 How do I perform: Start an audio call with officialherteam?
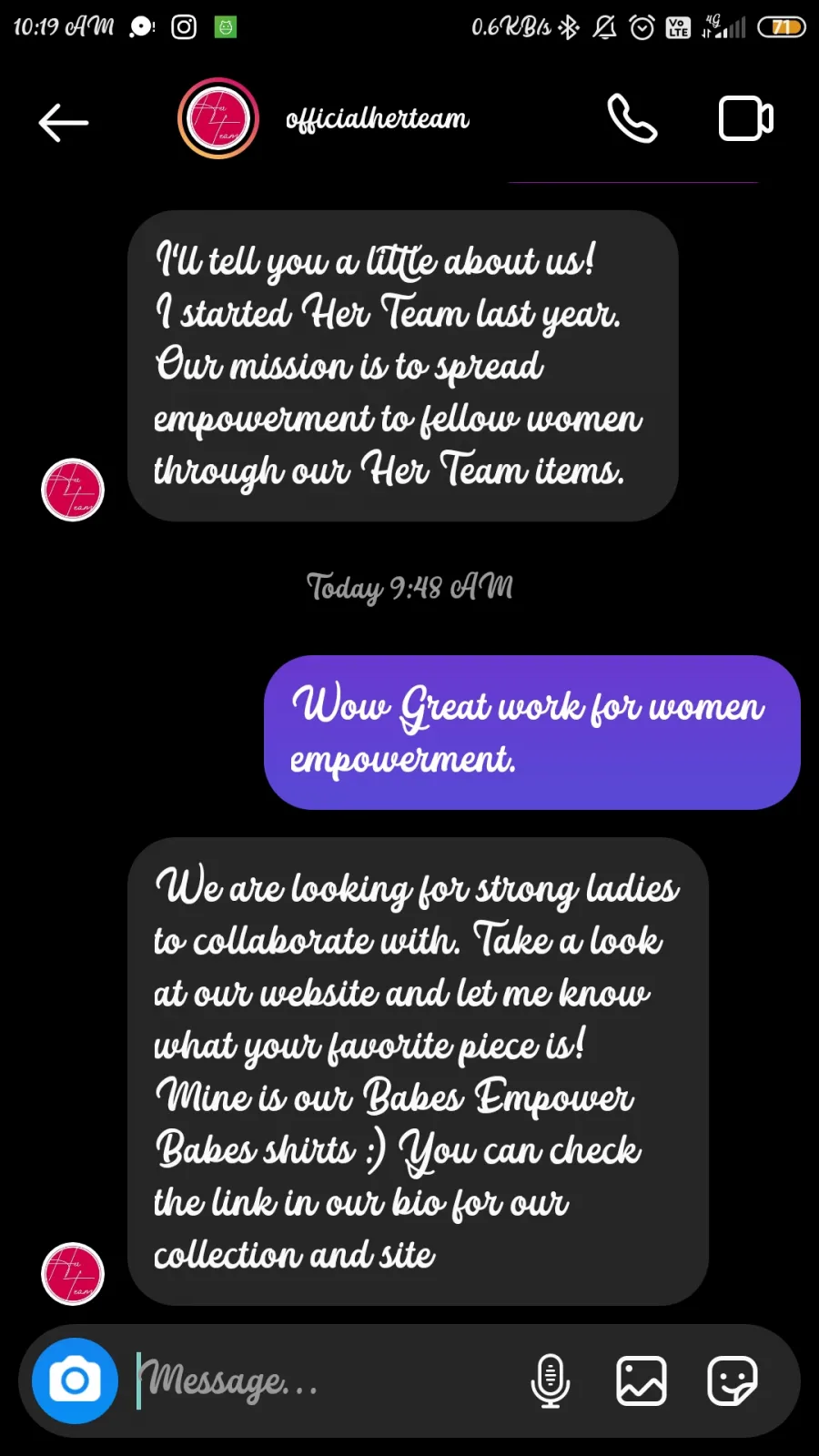coord(632,118)
